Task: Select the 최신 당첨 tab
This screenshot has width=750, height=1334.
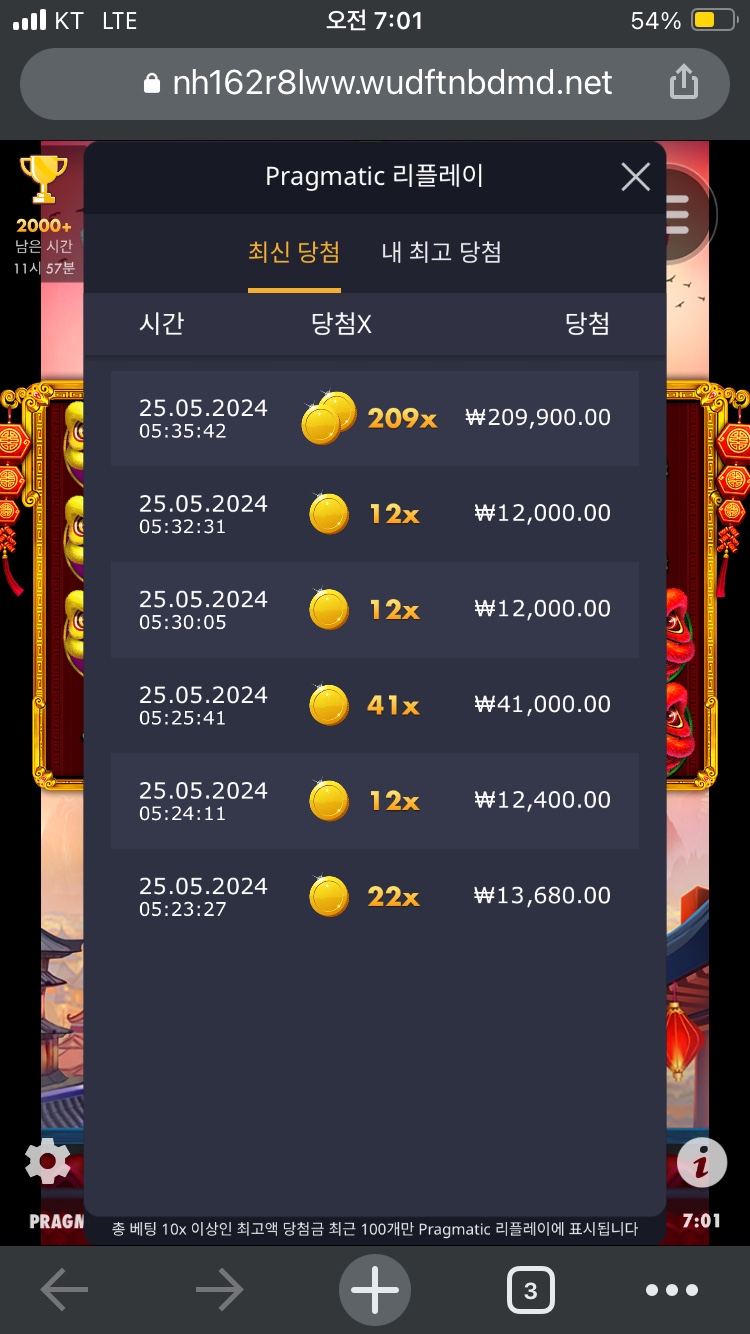Action: [294, 252]
